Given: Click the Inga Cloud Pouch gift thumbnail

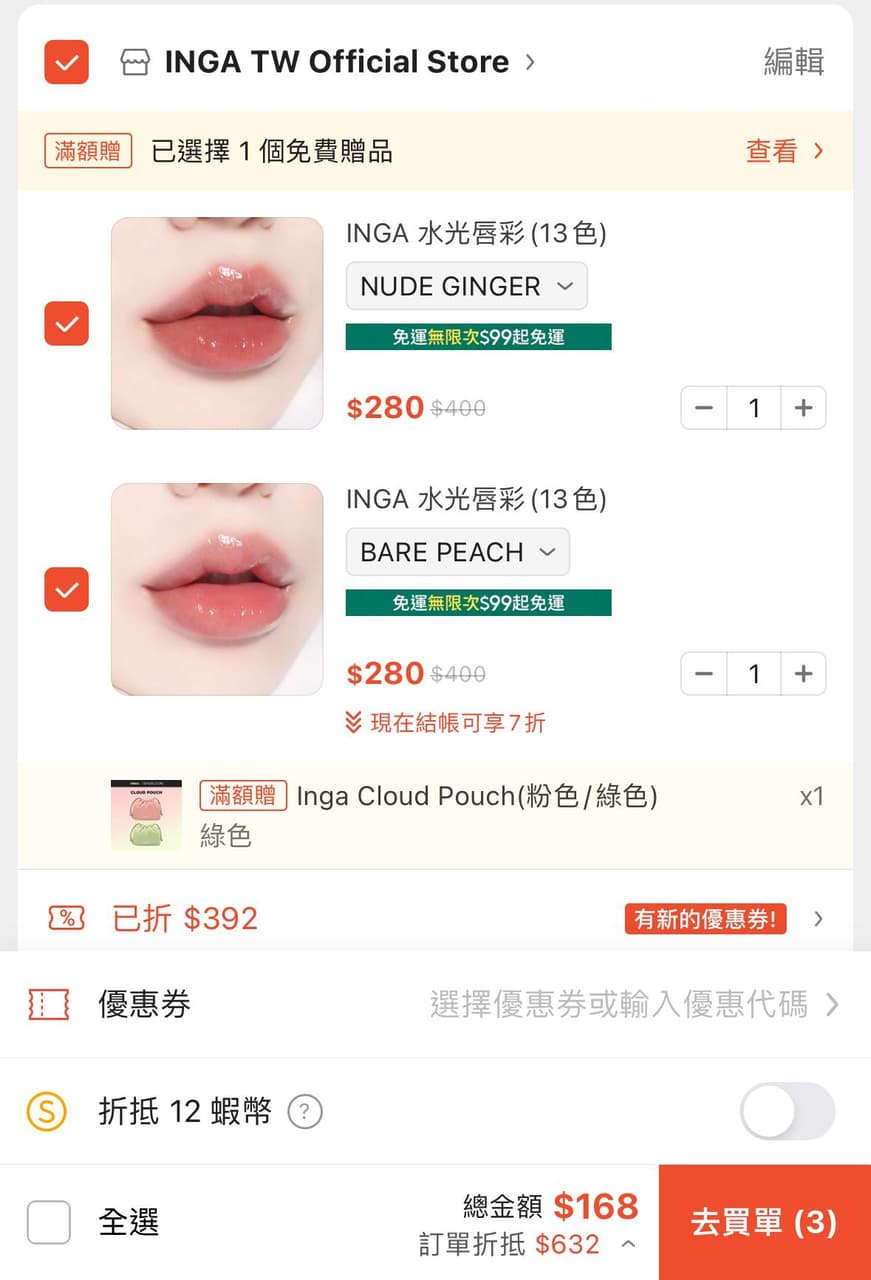Looking at the screenshot, I should pyautogui.click(x=145, y=815).
